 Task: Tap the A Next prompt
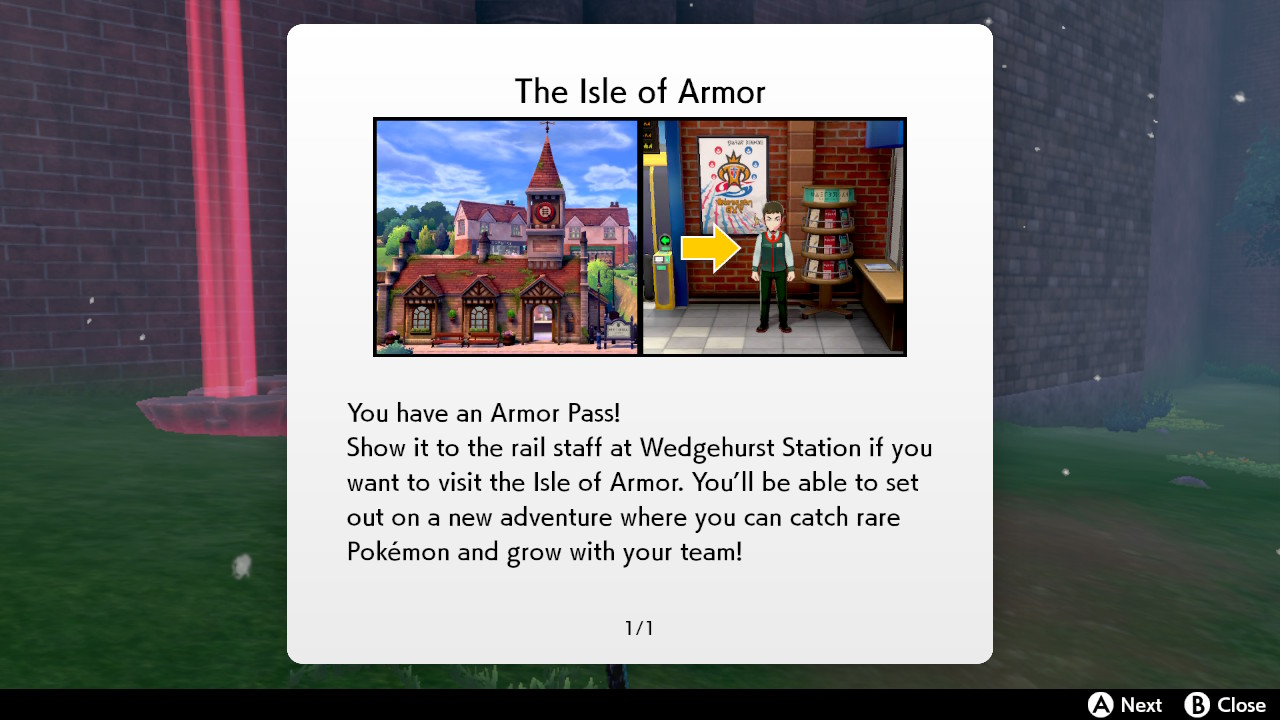(x=1125, y=705)
